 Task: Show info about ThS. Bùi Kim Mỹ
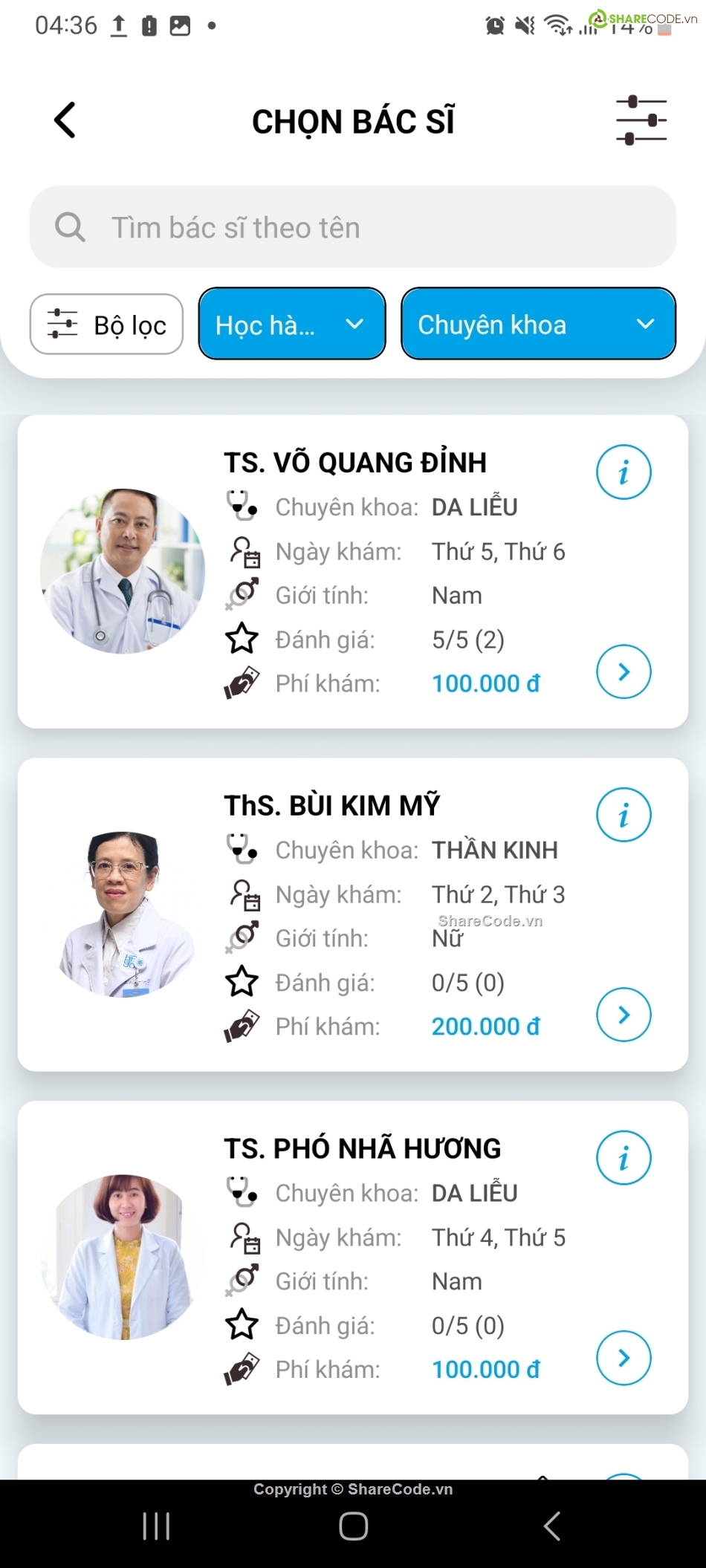point(624,815)
